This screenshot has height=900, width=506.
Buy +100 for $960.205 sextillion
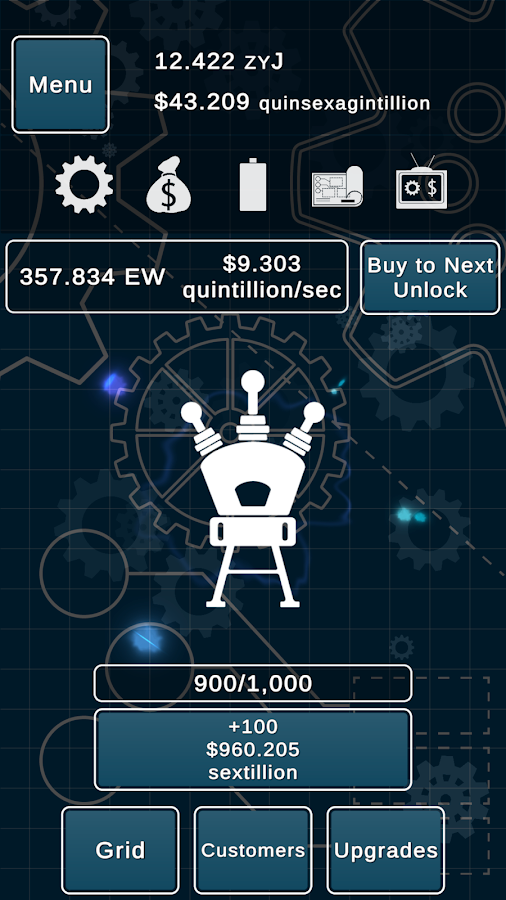pyautogui.click(x=253, y=749)
